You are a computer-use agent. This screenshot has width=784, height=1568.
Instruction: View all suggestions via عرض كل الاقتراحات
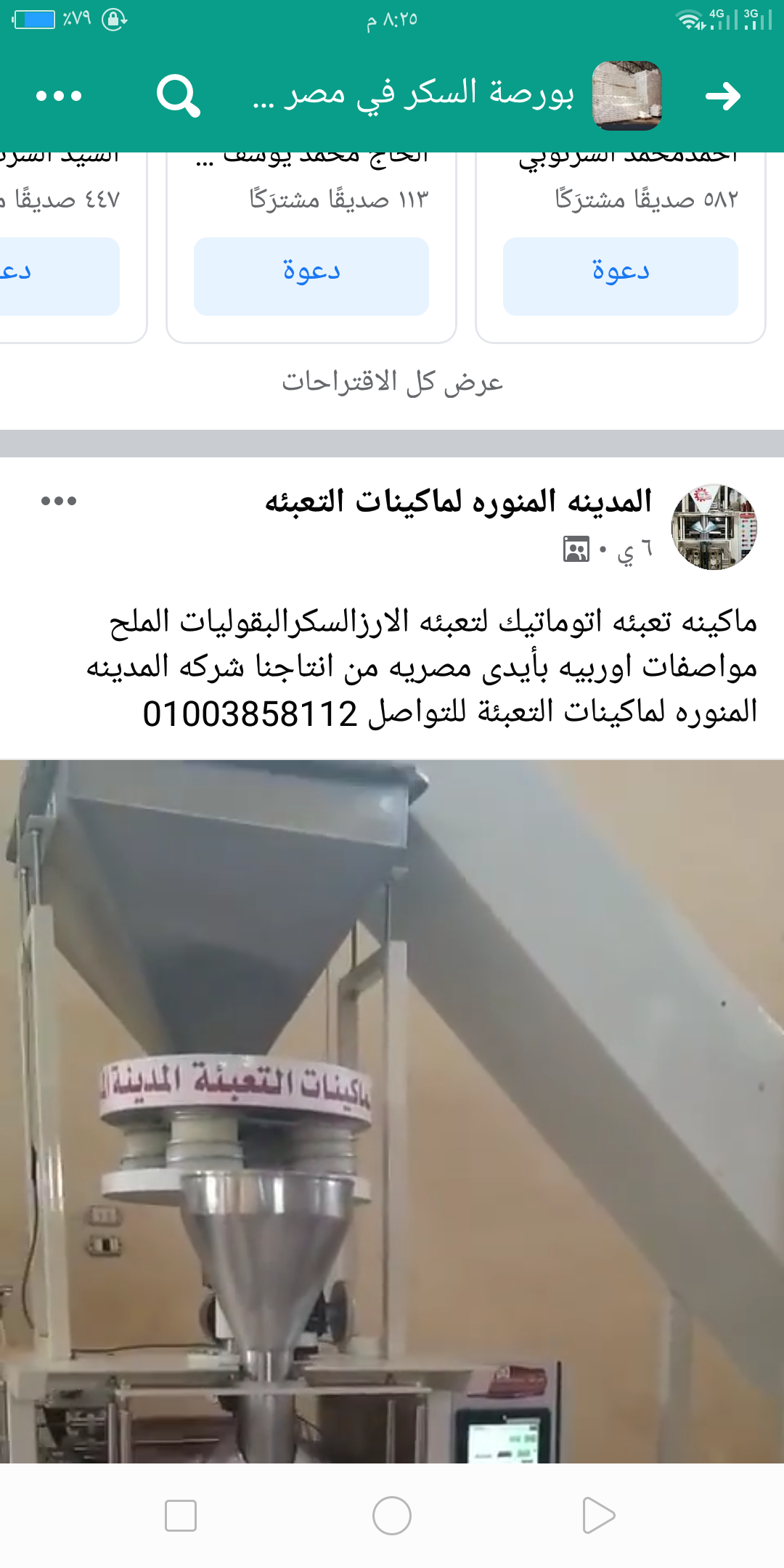(392, 382)
